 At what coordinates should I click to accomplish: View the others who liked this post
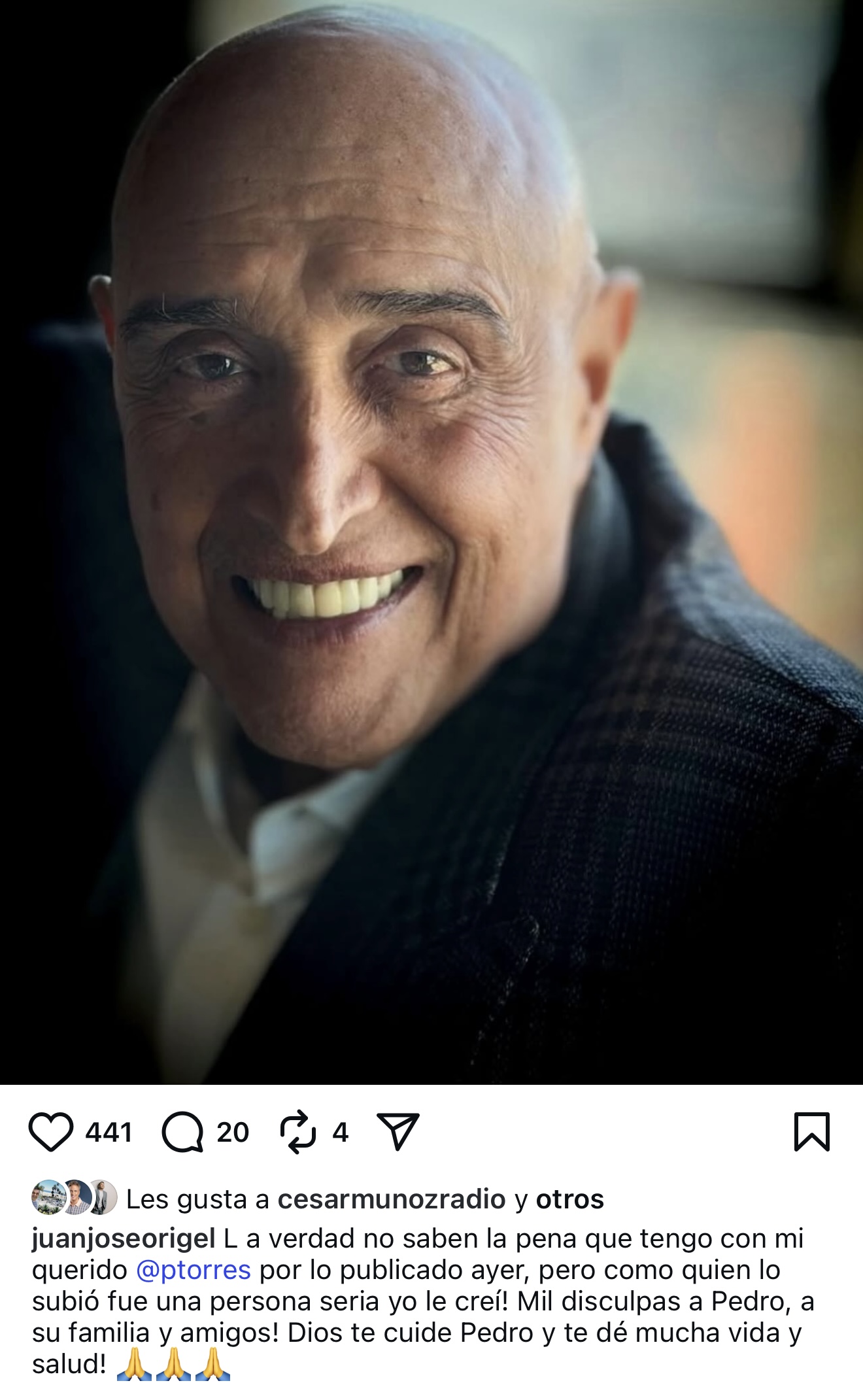tap(569, 1199)
